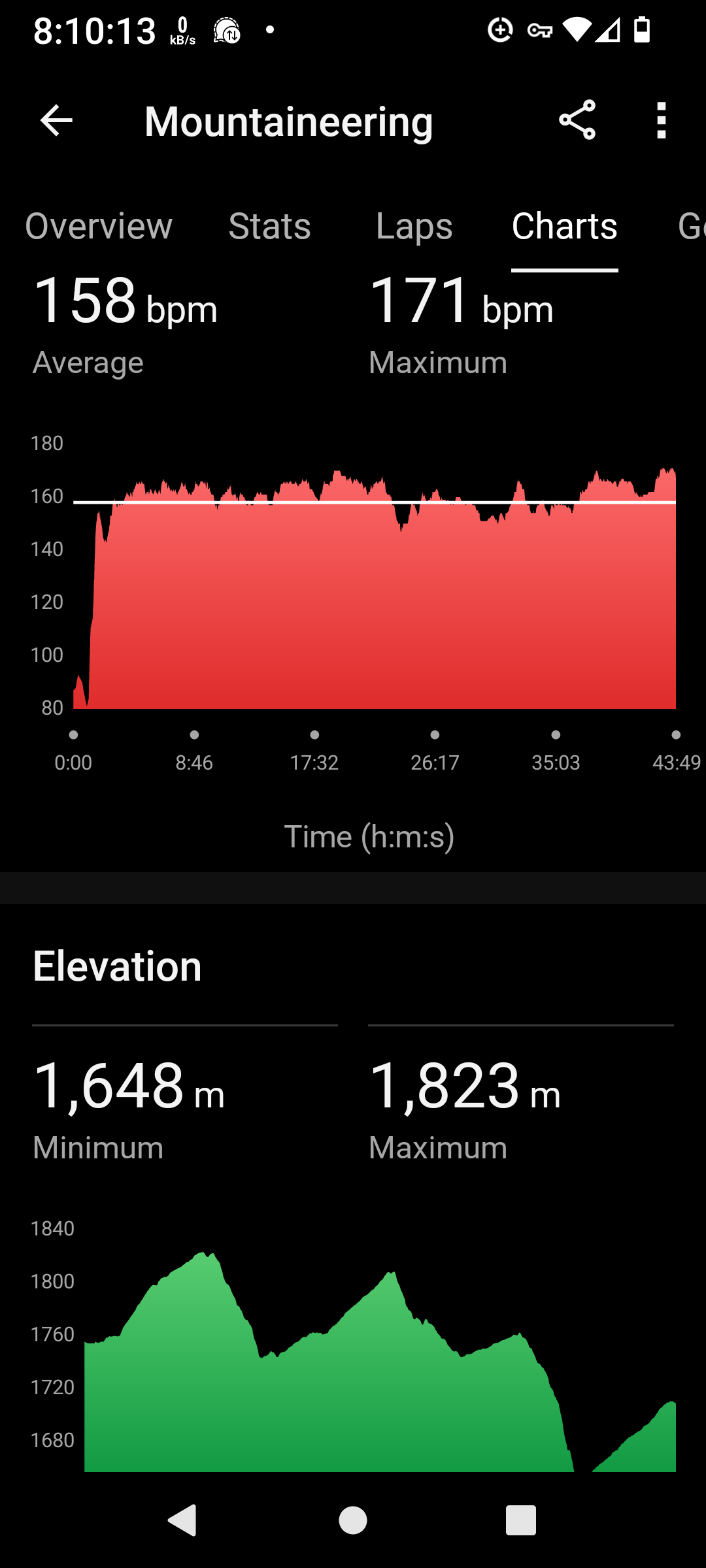Select the Charts tab

click(565, 226)
